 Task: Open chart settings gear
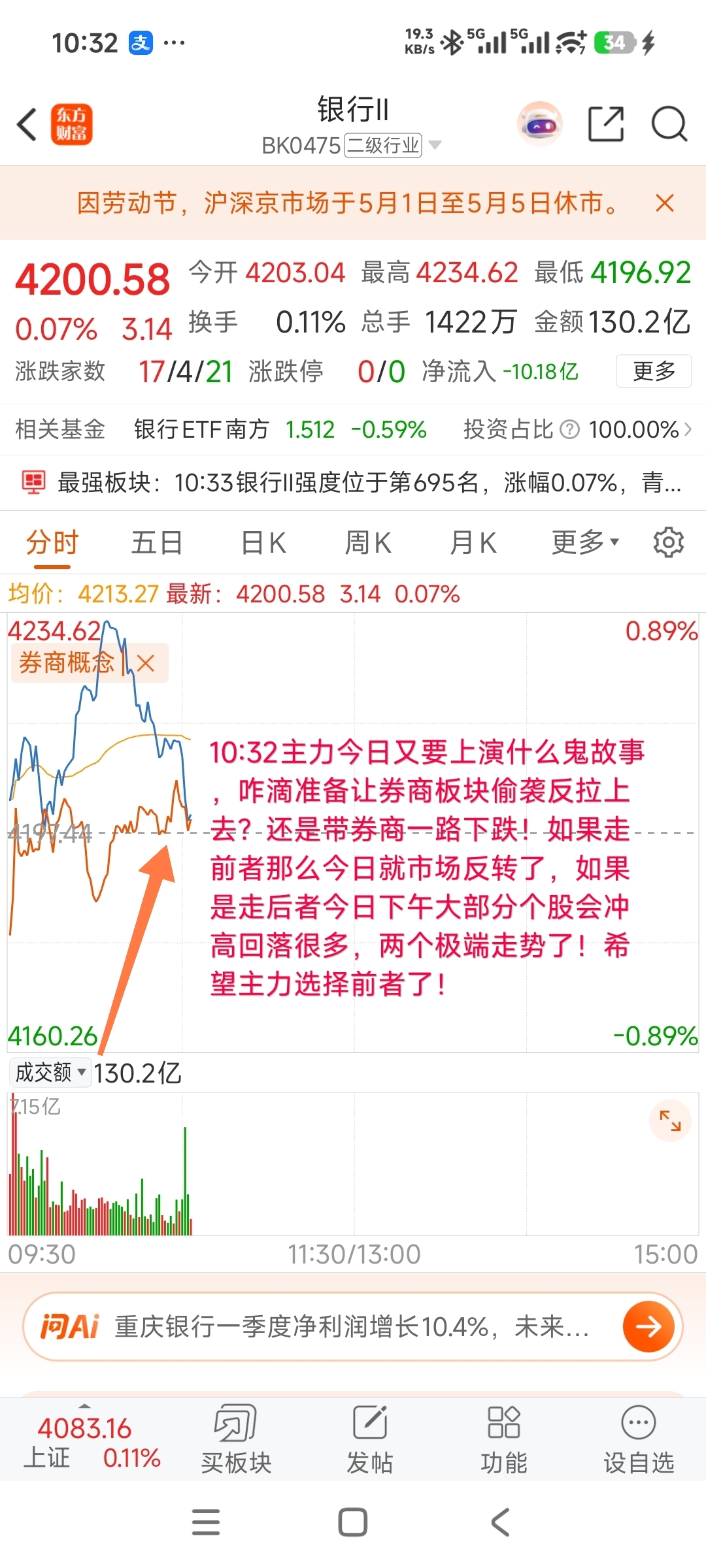tap(668, 542)
